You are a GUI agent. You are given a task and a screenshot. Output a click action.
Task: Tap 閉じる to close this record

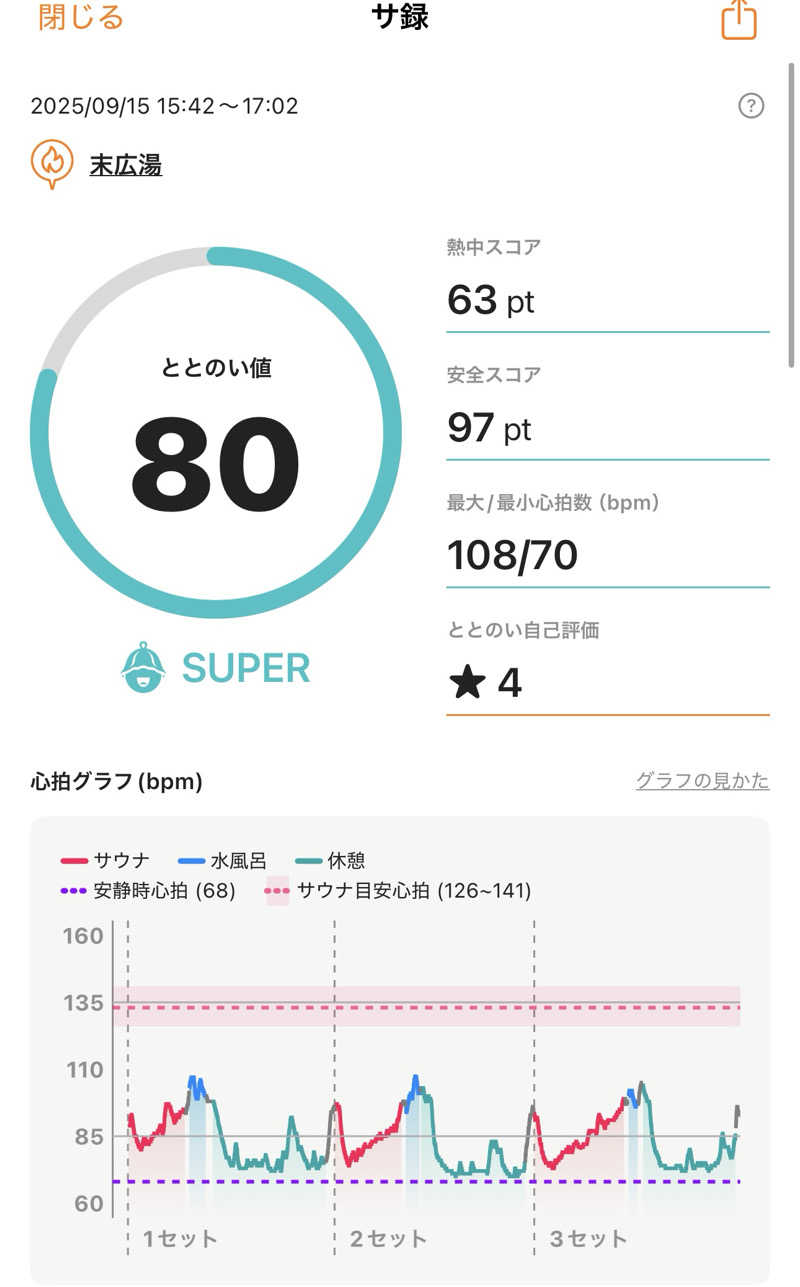point(81,18)
